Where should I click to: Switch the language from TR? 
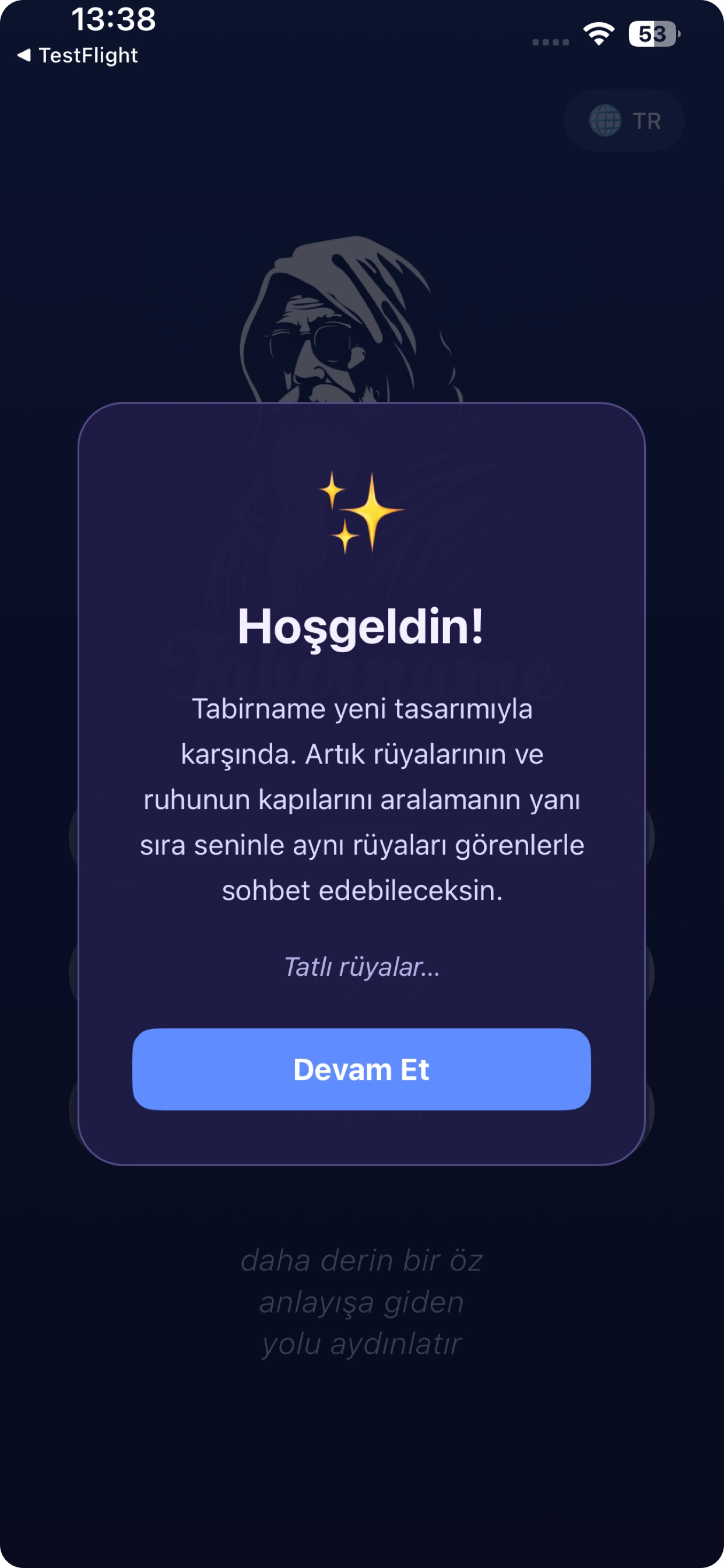[x=624, y=120]
